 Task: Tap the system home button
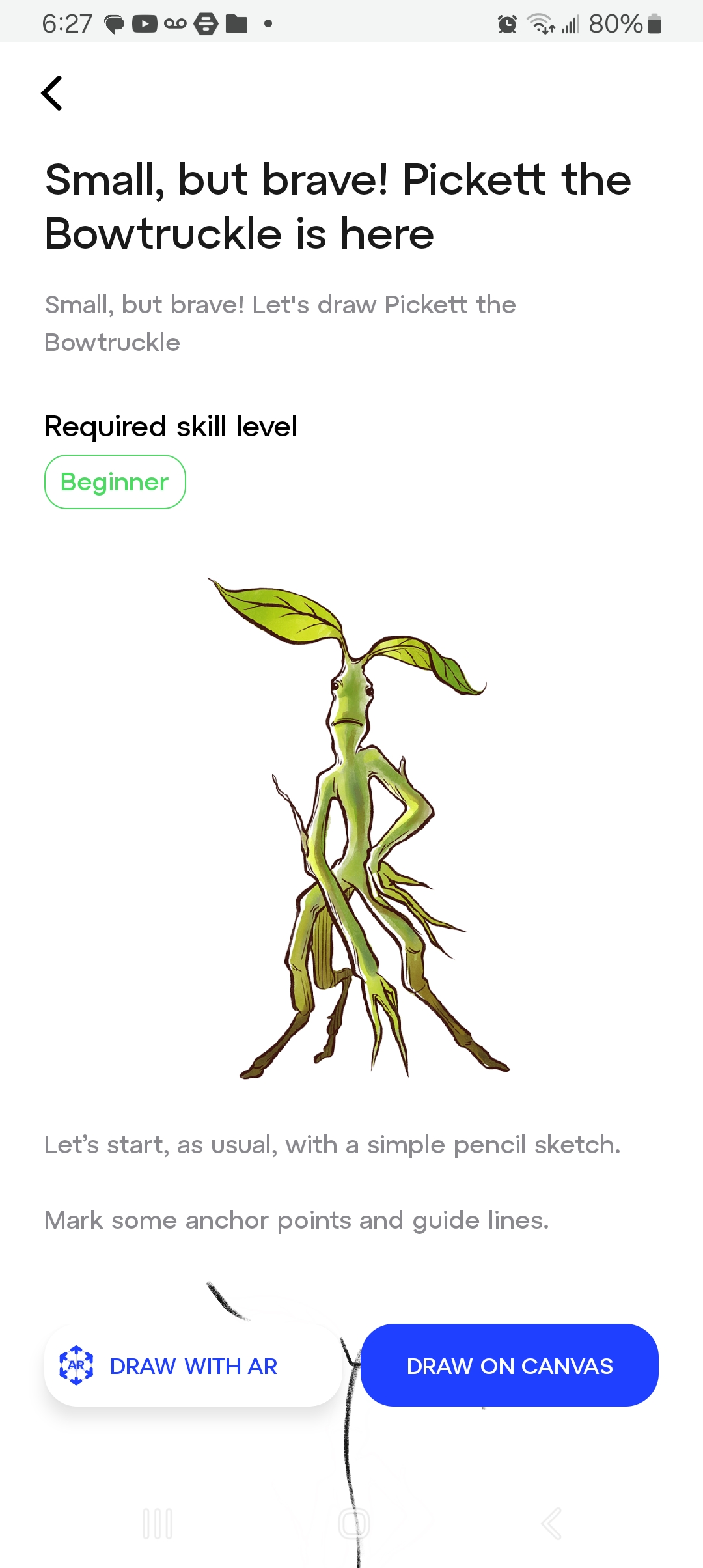(354, 1524)
